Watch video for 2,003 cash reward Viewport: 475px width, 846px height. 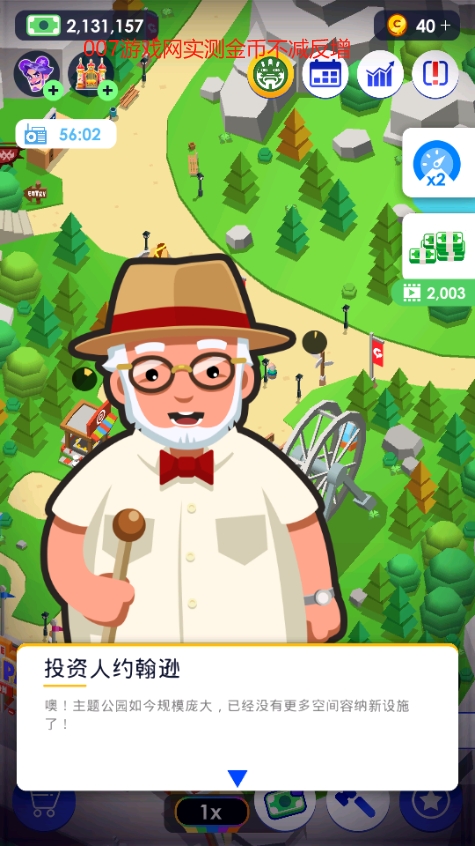tap(438, 261)
